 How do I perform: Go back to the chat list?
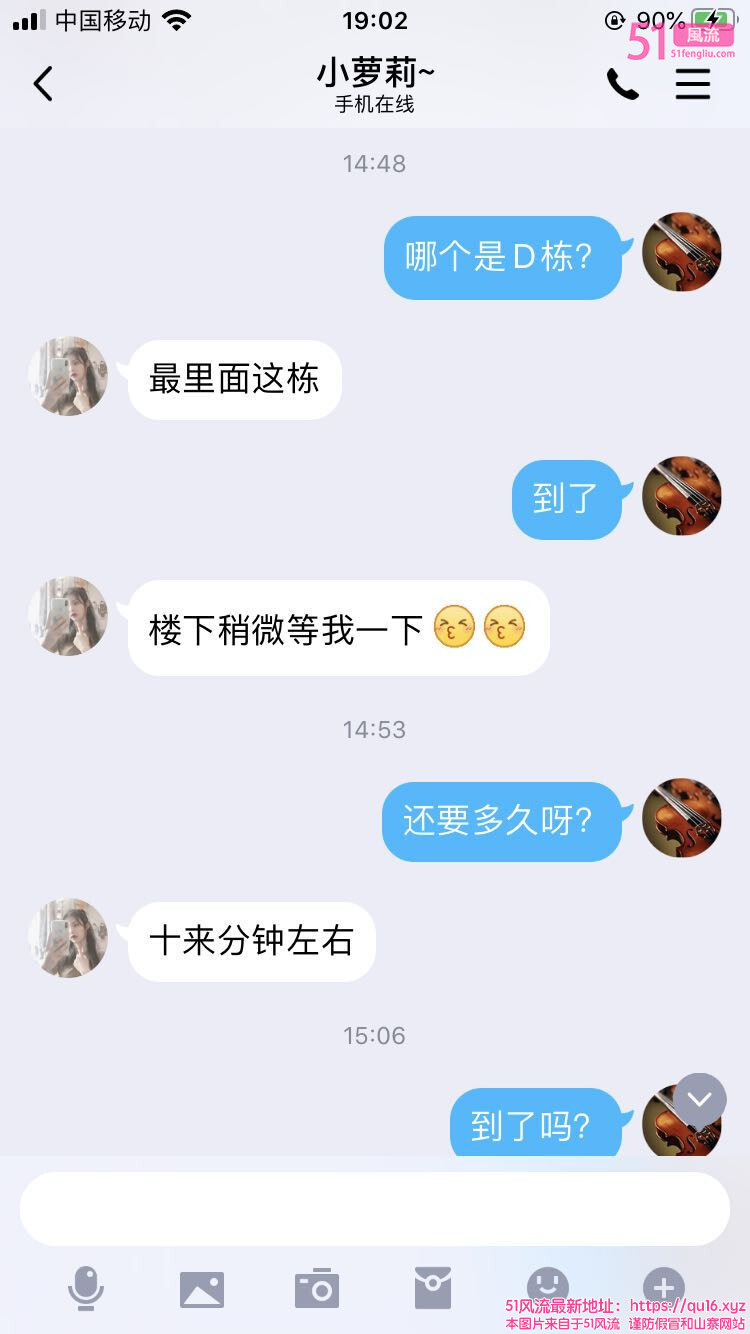coord(43,85)
